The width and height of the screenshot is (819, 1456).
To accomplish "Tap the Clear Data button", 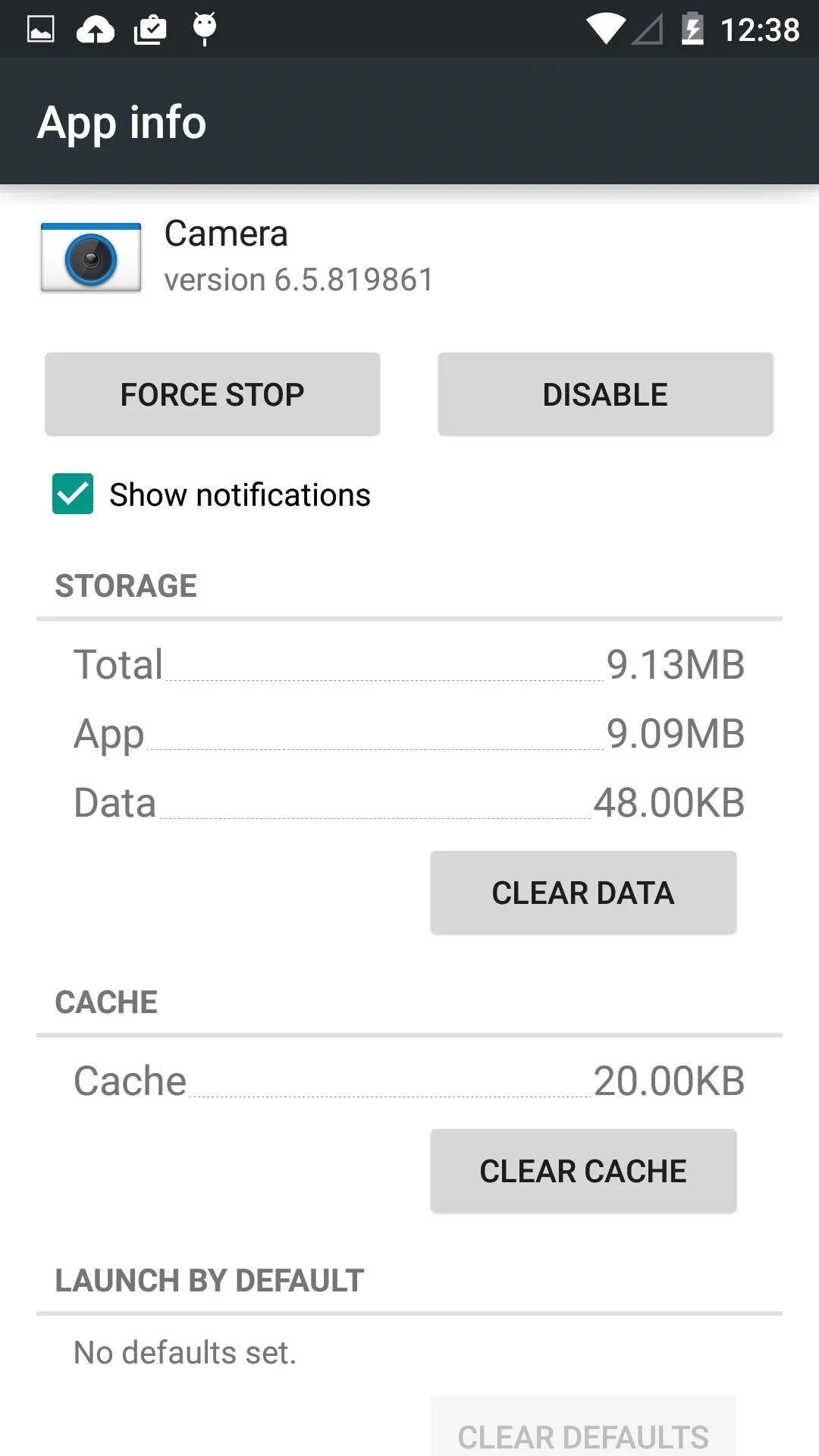I will coord(583,893).
